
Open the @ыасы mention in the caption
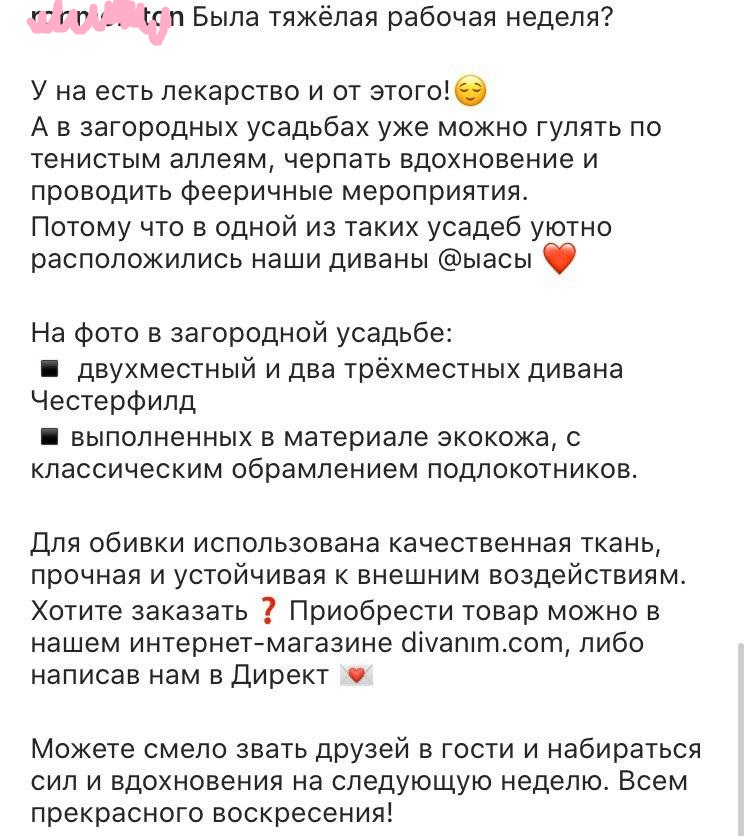(x=484, y=260)
